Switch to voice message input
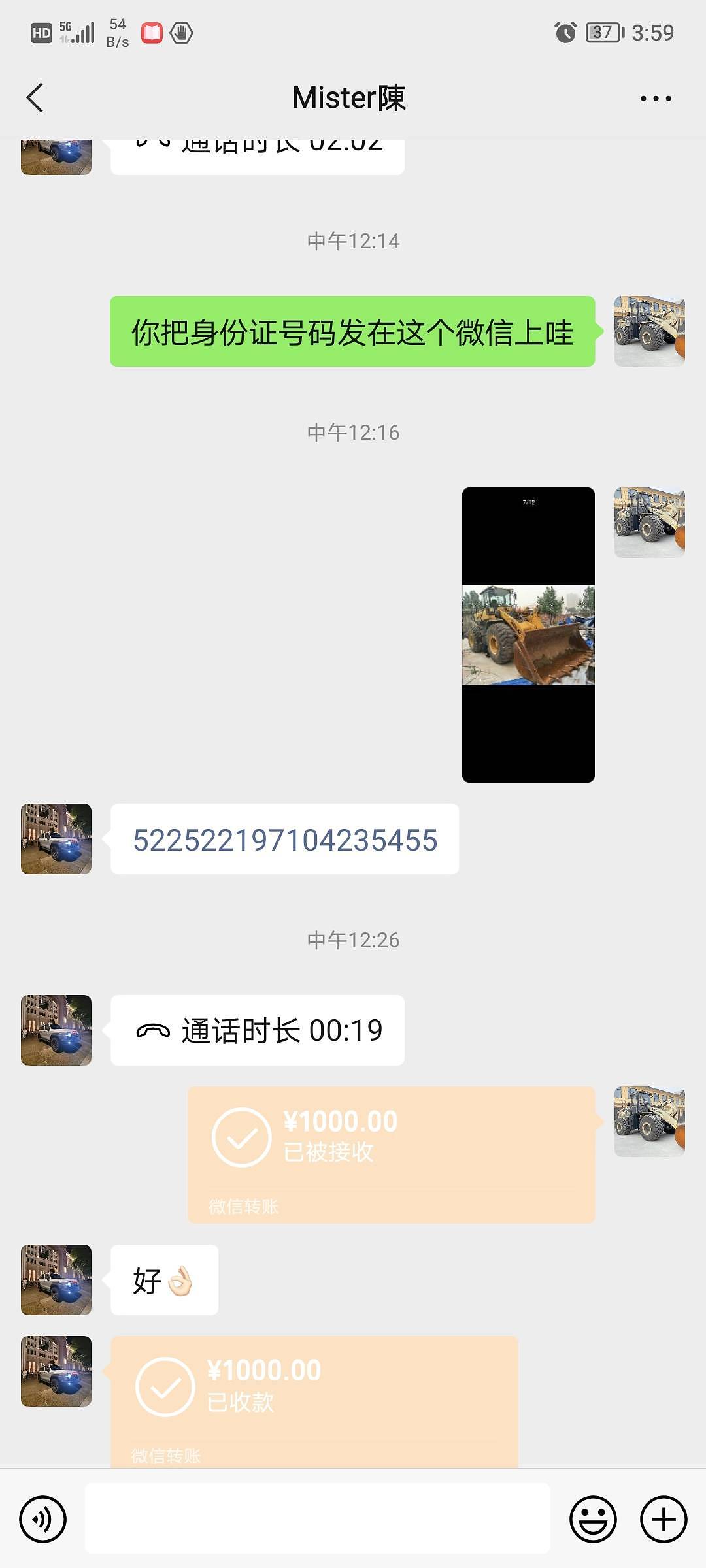 click(43, 1519)
